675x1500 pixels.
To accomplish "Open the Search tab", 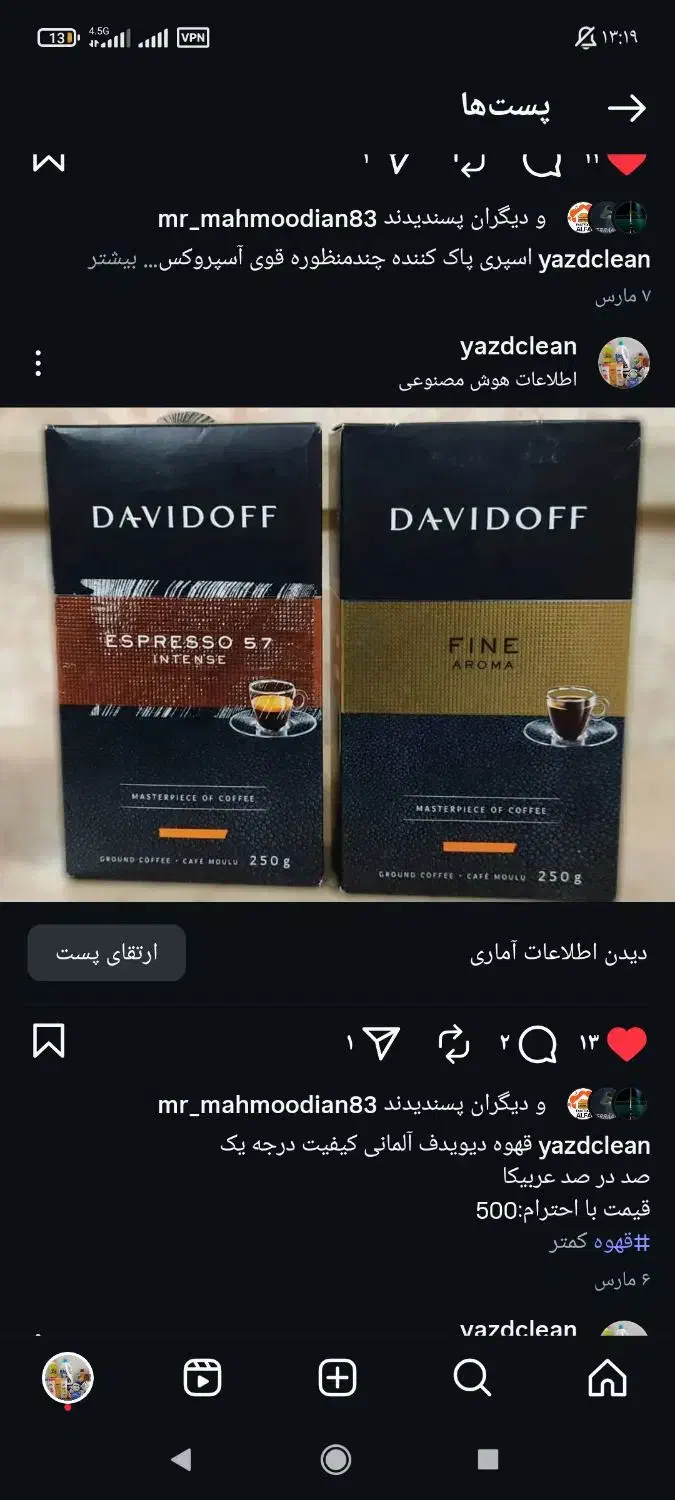I will tap(472, 1378).
